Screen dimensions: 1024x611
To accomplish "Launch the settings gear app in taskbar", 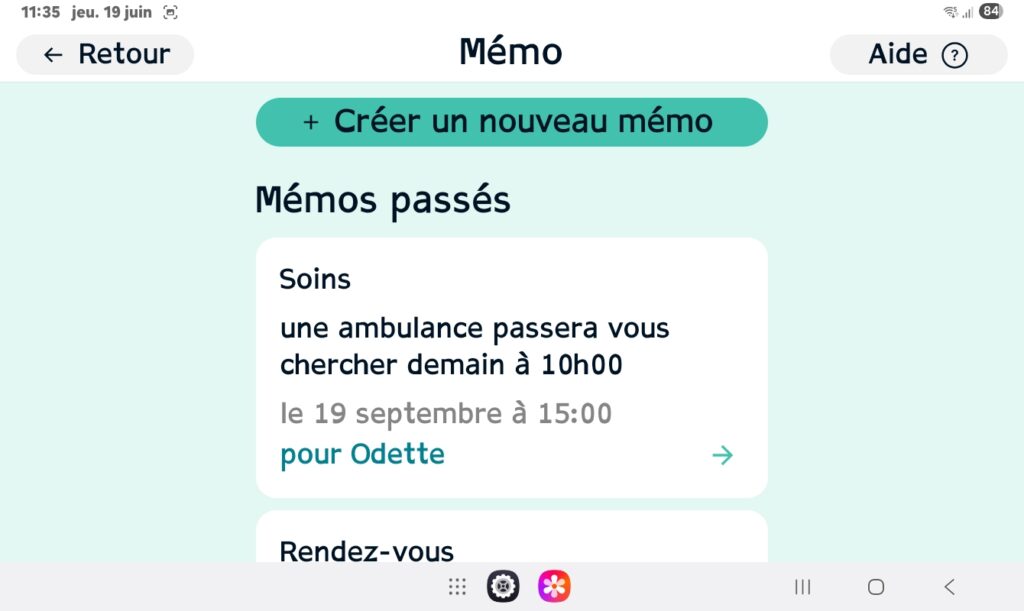I will pos(503,587).
